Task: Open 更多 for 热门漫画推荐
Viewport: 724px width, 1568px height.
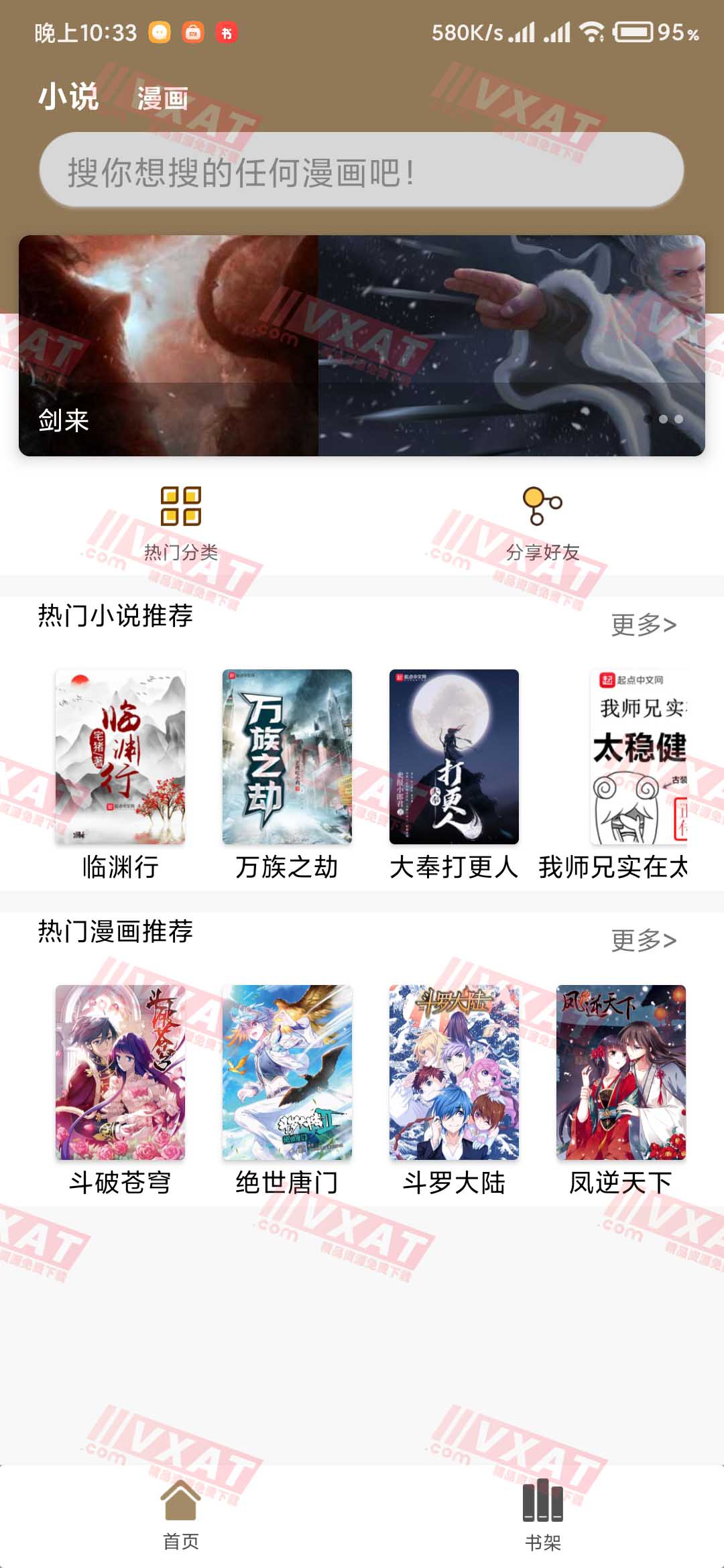Action: [642, 940]
